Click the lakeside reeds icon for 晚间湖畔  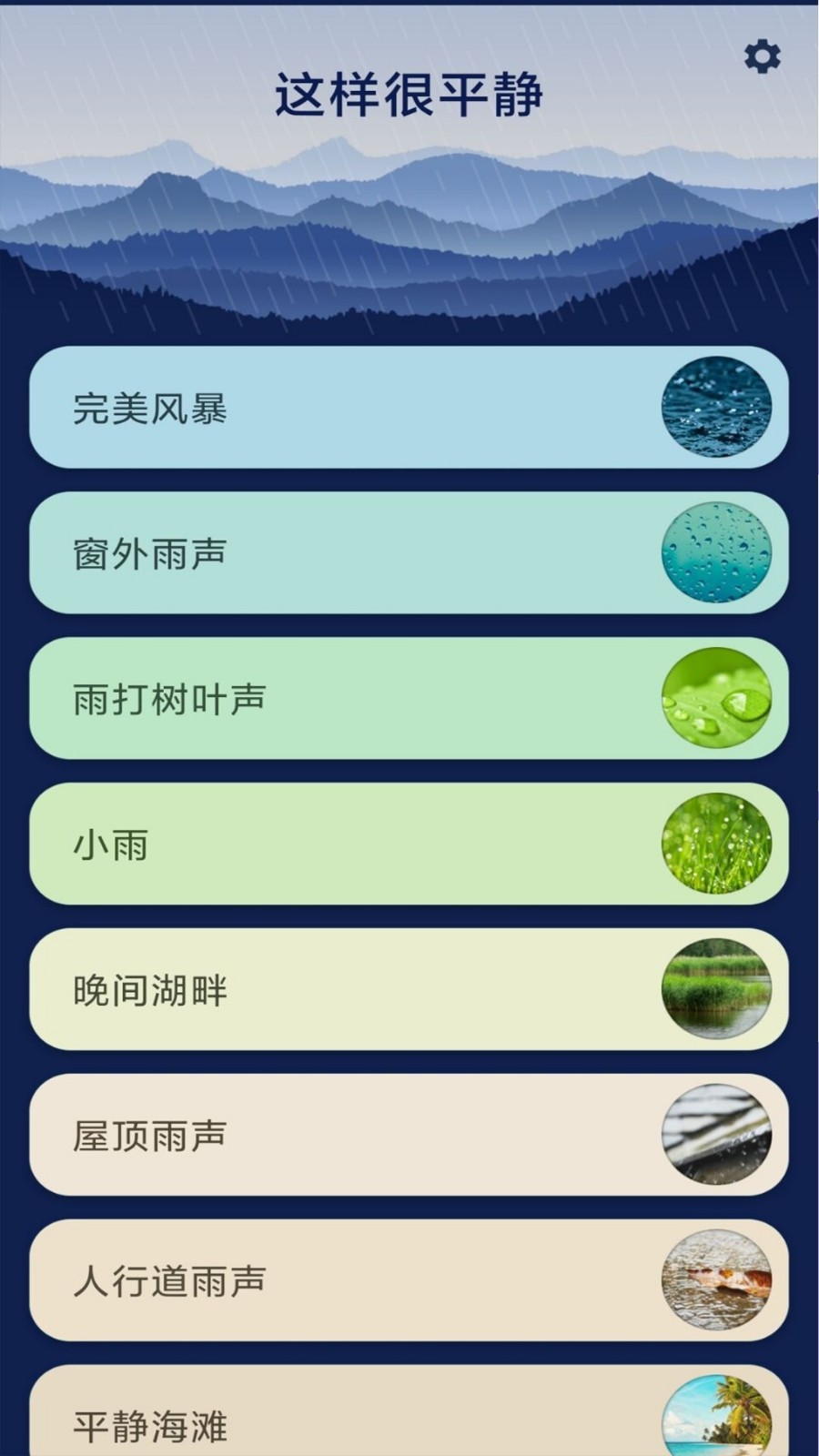(719, 989)
